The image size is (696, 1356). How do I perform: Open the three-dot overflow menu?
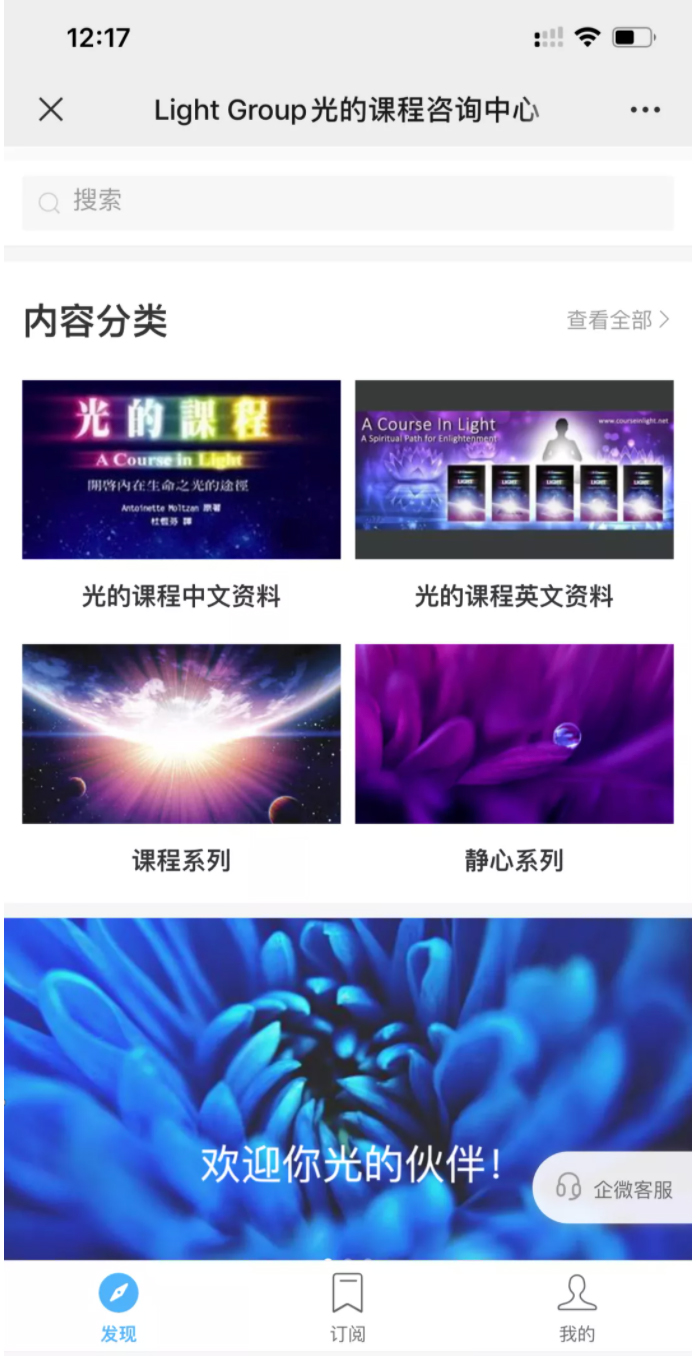point(645,110)
